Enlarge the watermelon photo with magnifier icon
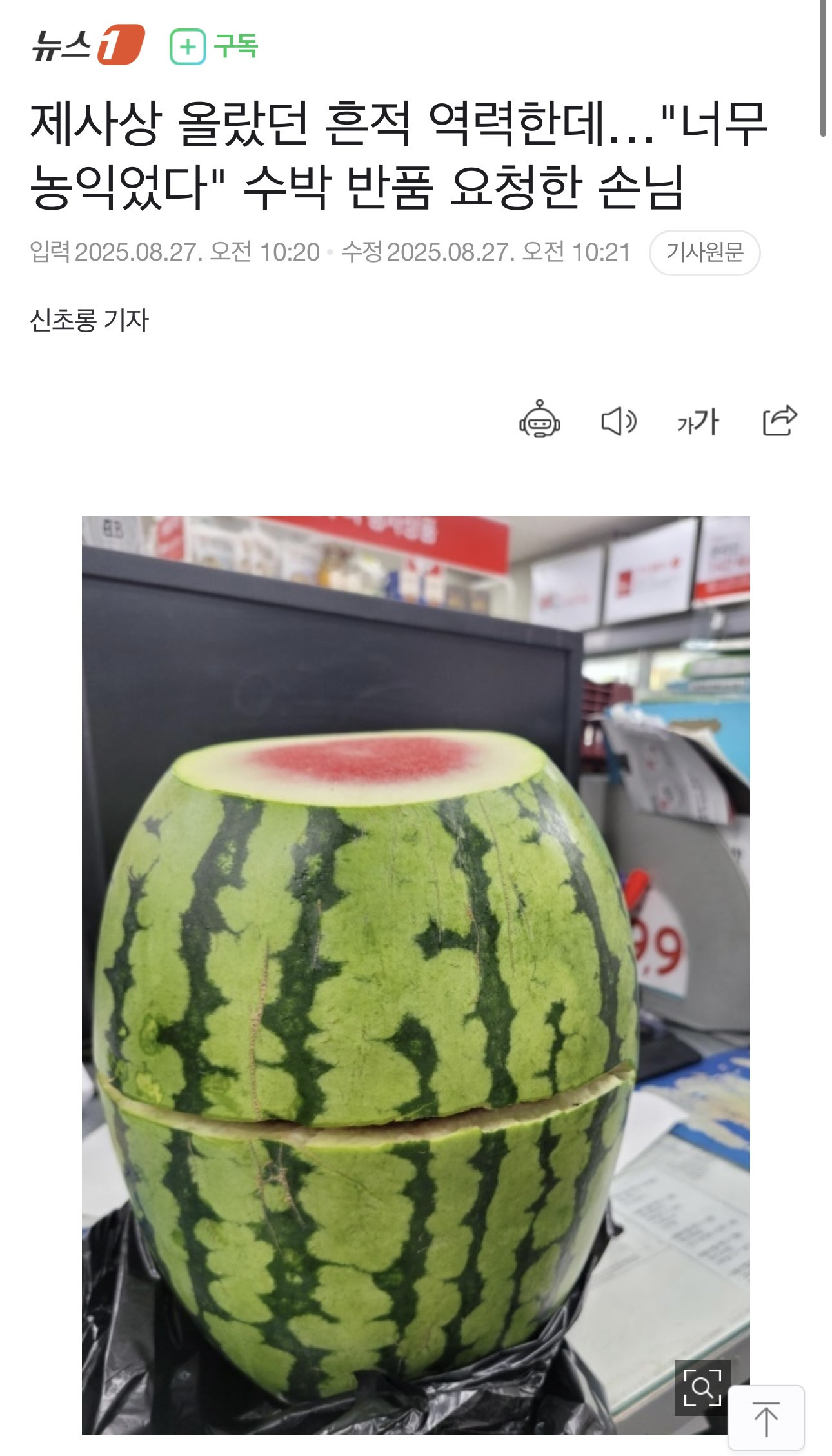 [702, 1388]
